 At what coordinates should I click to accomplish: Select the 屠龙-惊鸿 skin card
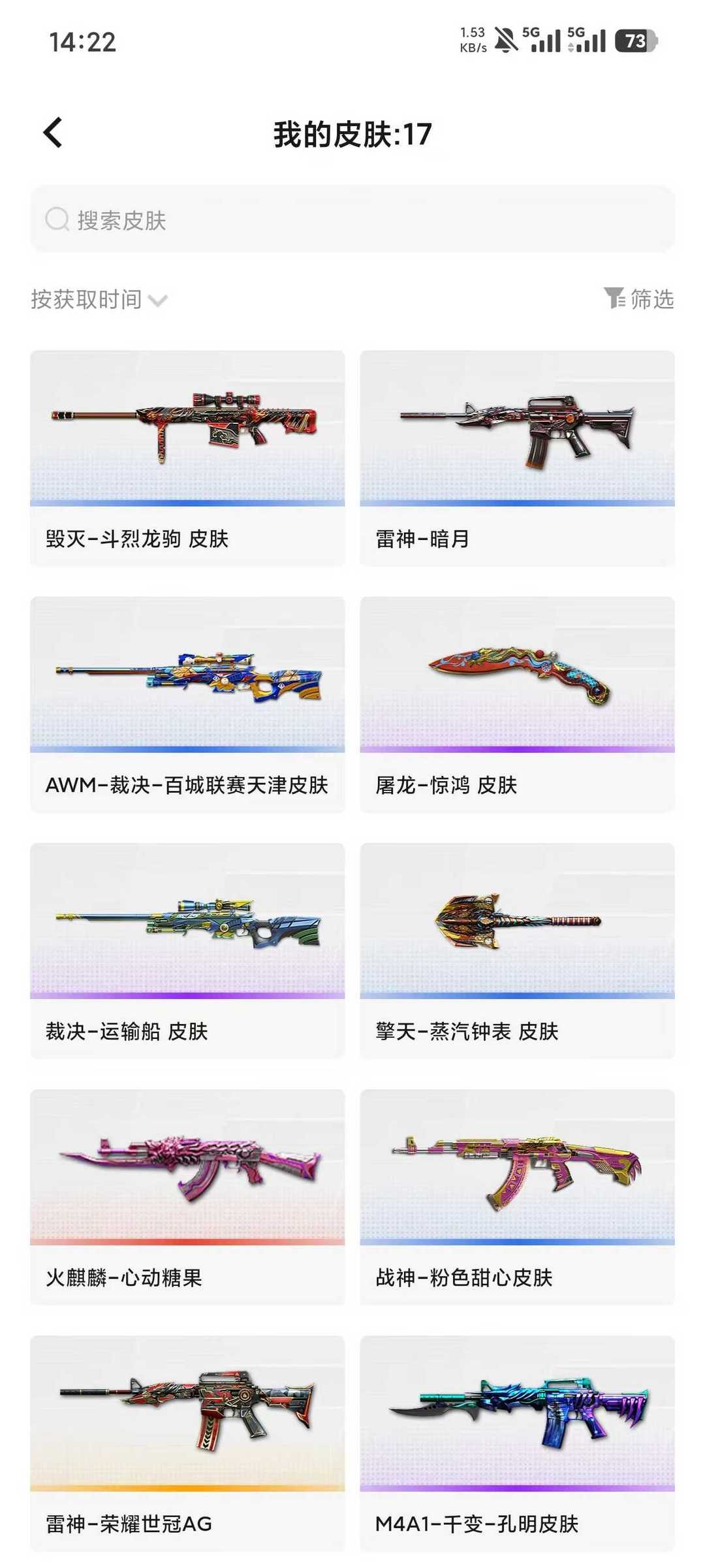(517, 705)
